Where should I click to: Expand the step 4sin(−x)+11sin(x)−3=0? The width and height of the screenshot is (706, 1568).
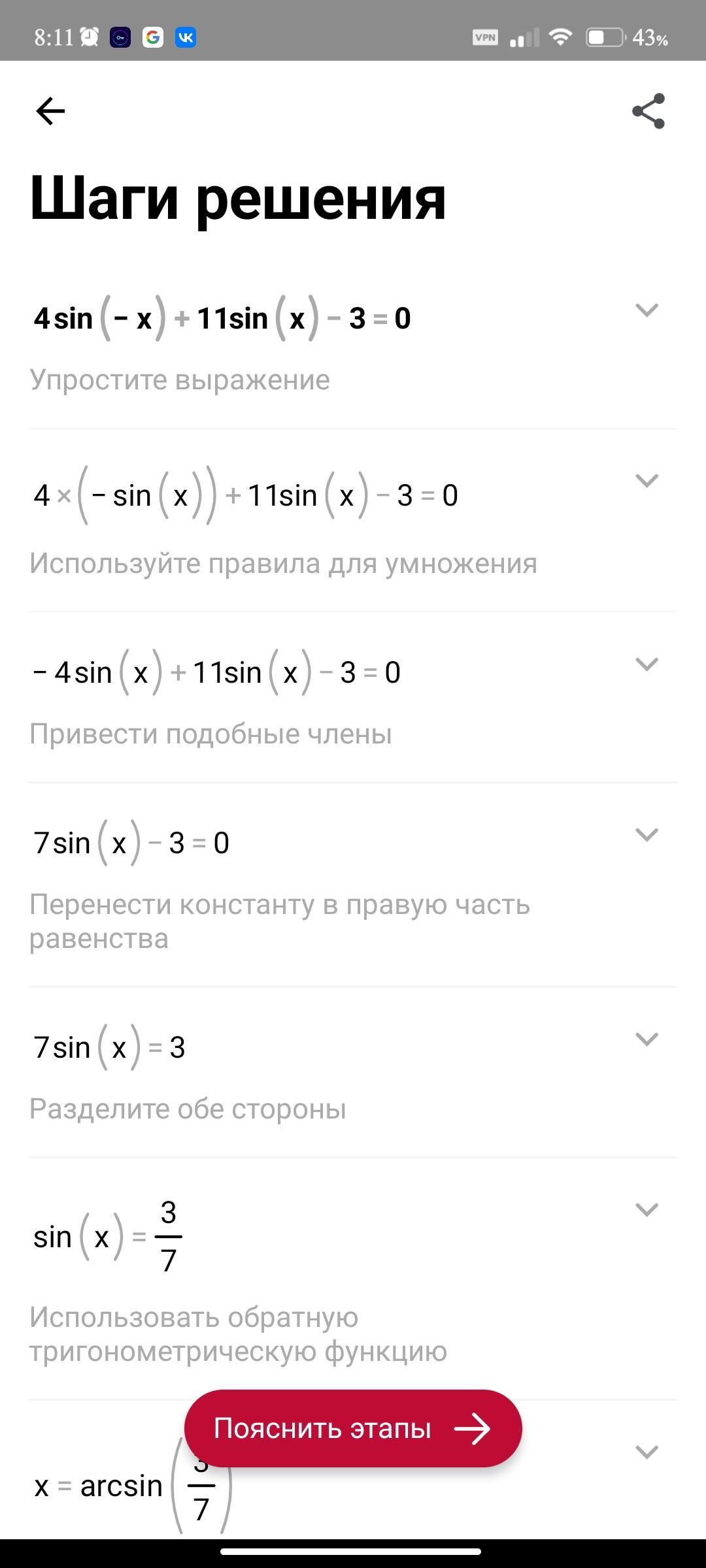point(647,310)
